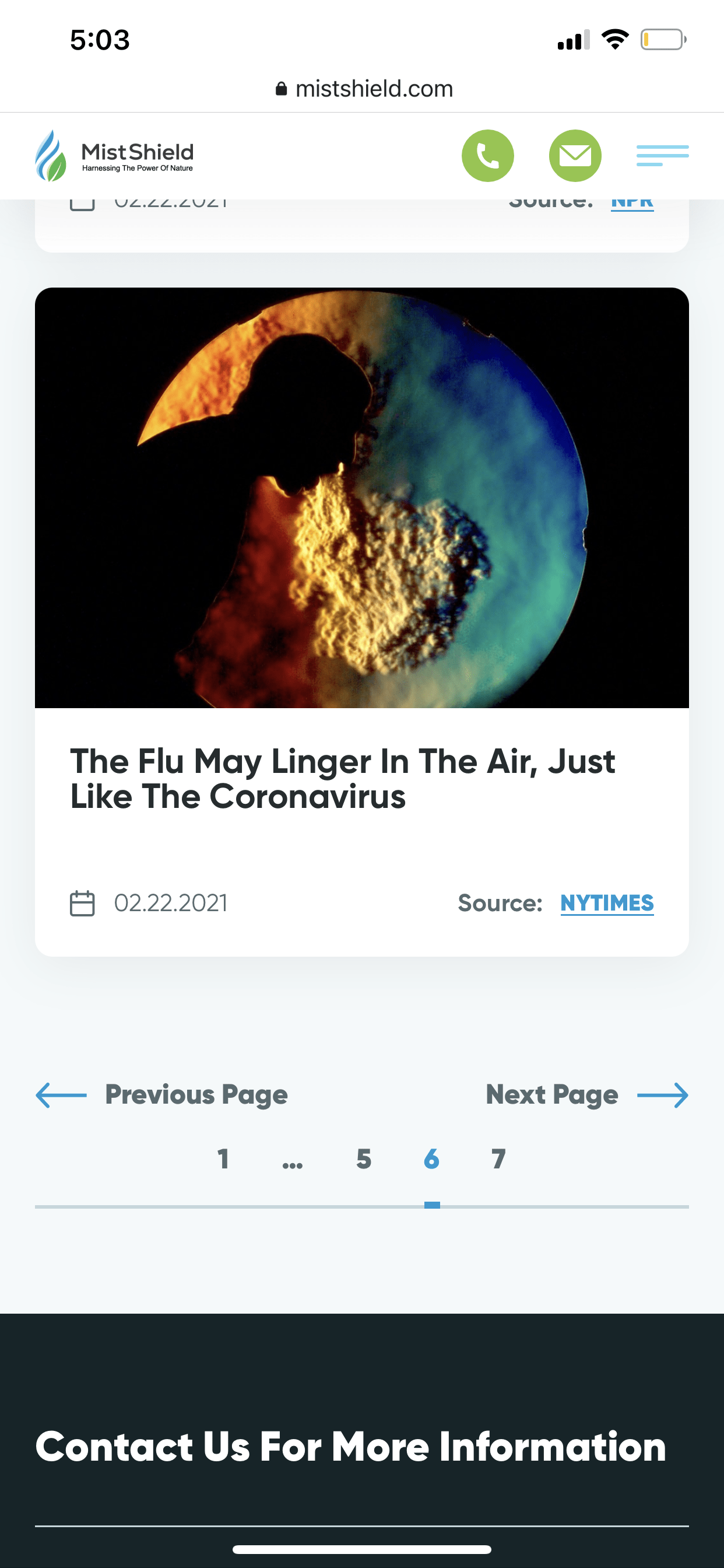Follow the NYTIMES source link

[607, 902]
